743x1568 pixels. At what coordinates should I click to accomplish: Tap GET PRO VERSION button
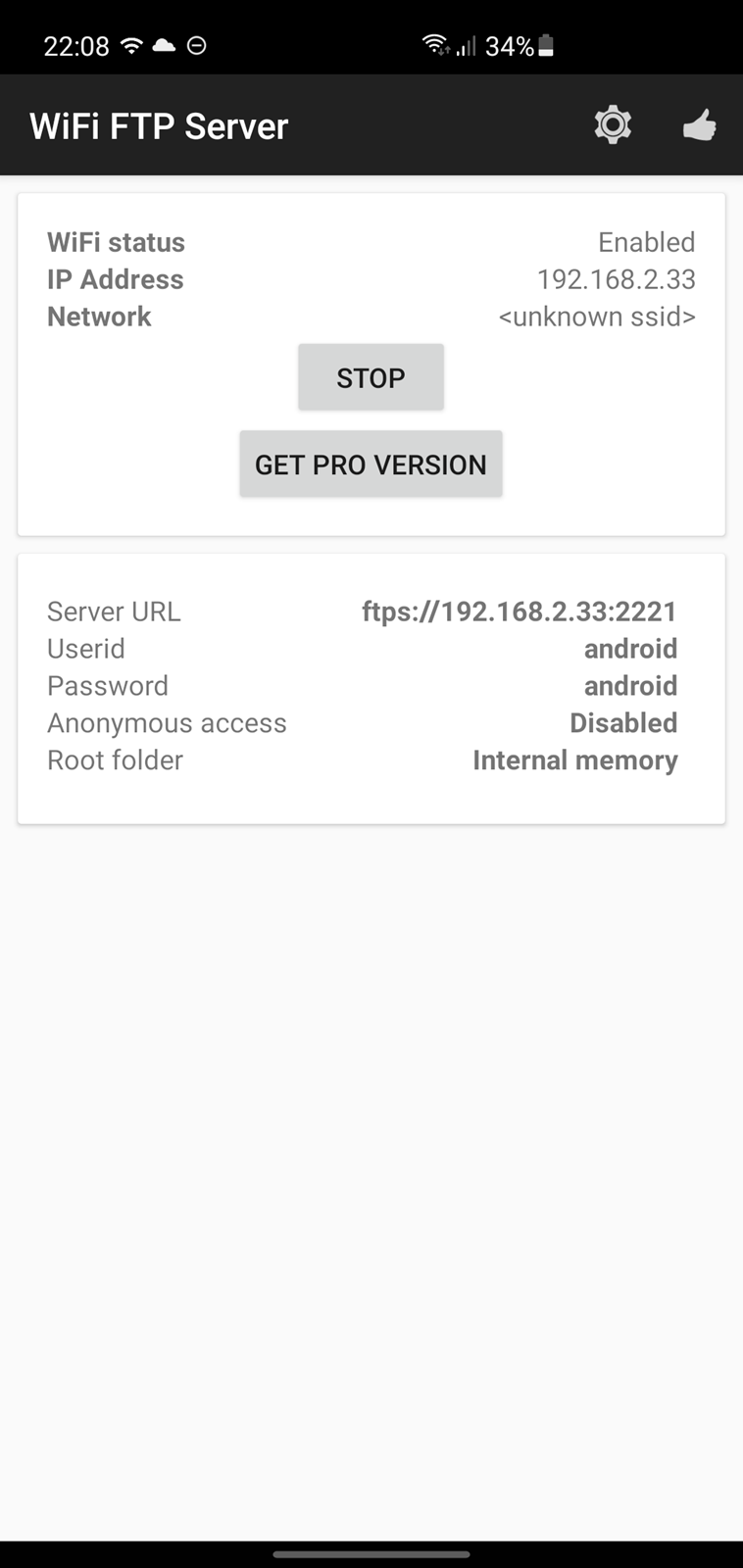(371, 464)
